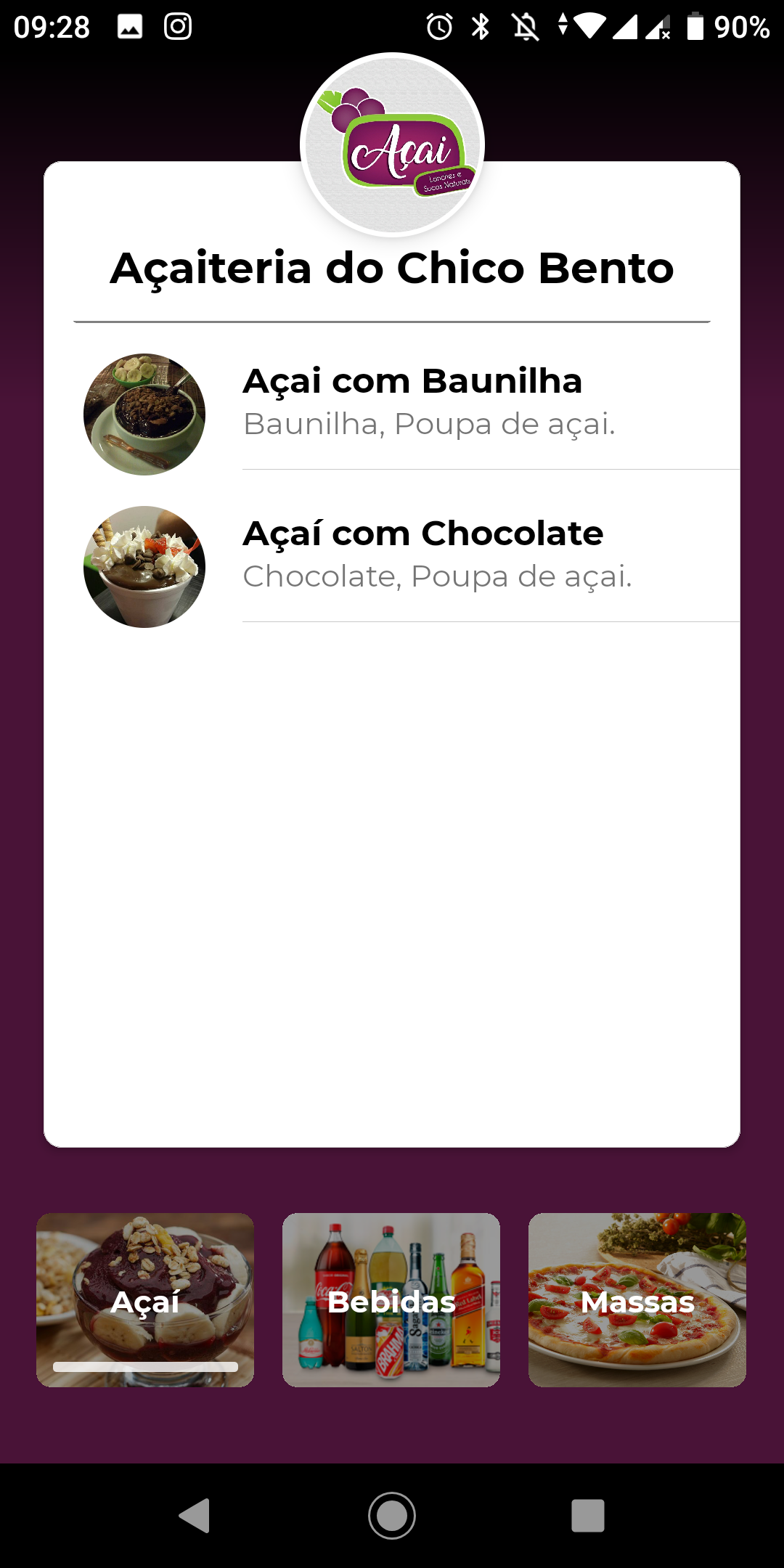Select the Açaí category card

pyautogui.click(x=145, y=1300)
